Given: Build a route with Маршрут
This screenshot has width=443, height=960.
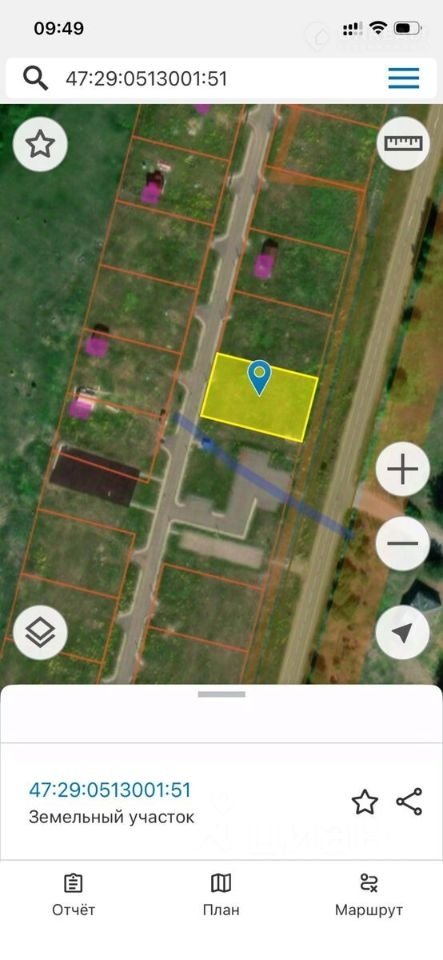Looking at the screenshot, I should point(369,894).
